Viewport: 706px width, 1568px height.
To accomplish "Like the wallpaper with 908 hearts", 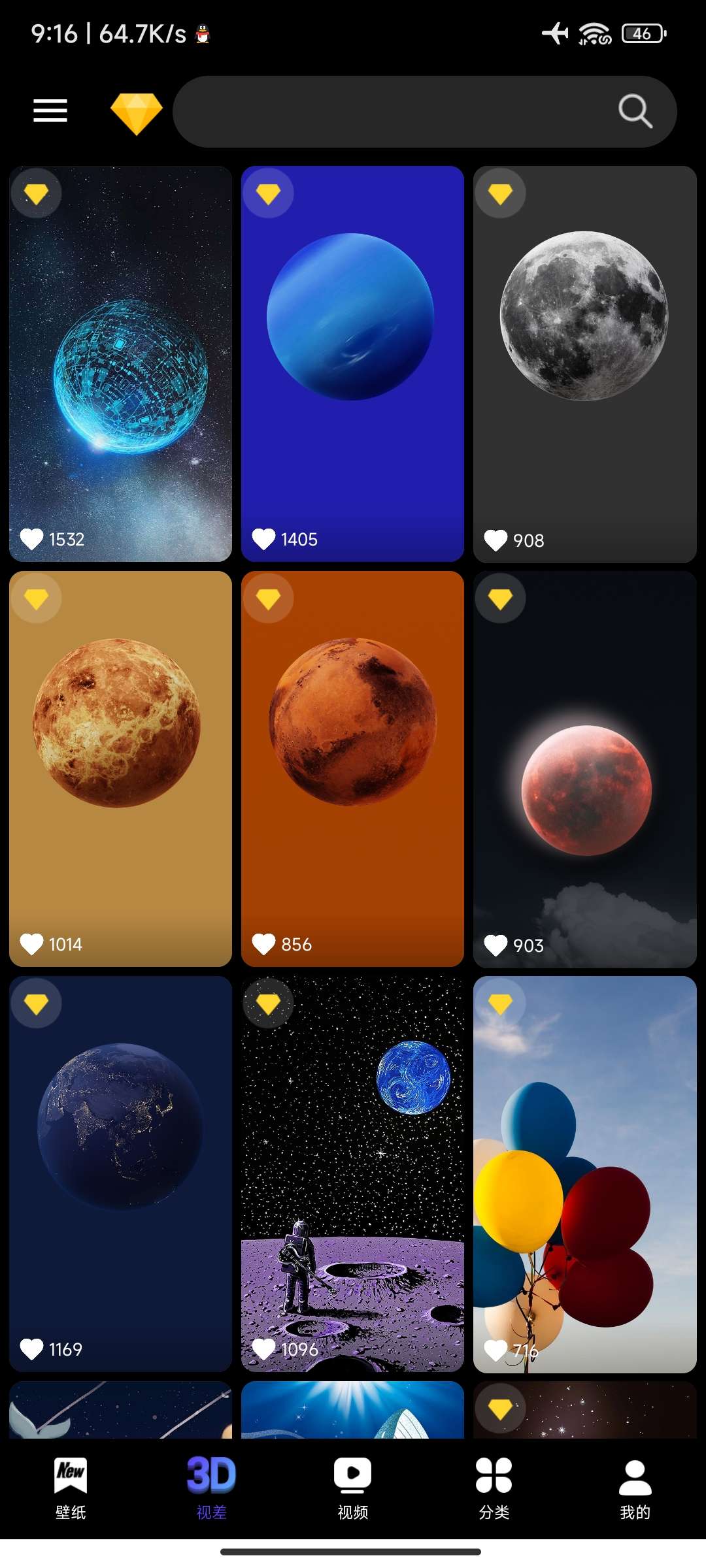I will coord(496,540).
